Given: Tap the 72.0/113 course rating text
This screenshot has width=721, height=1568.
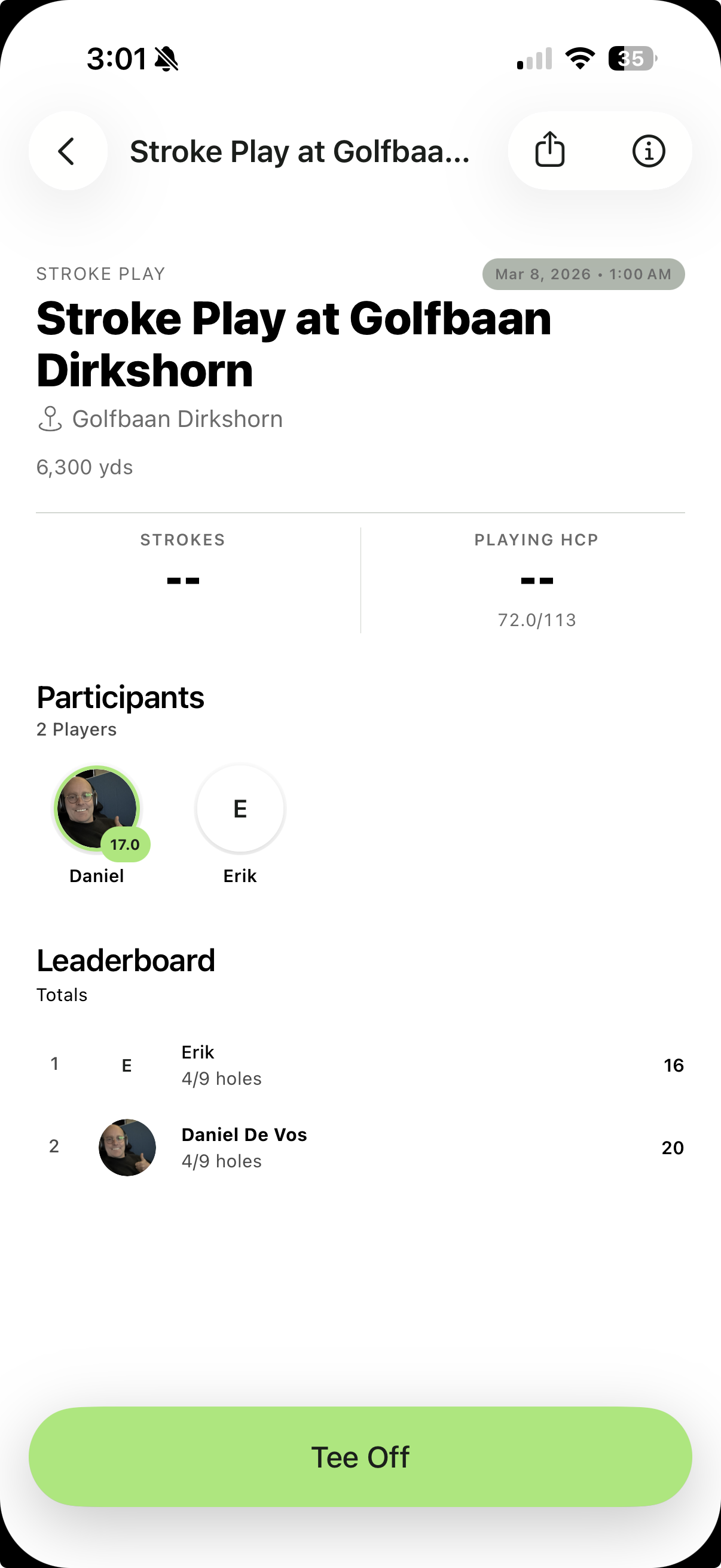Looking at the screenshot, I should tap(536, 620).
